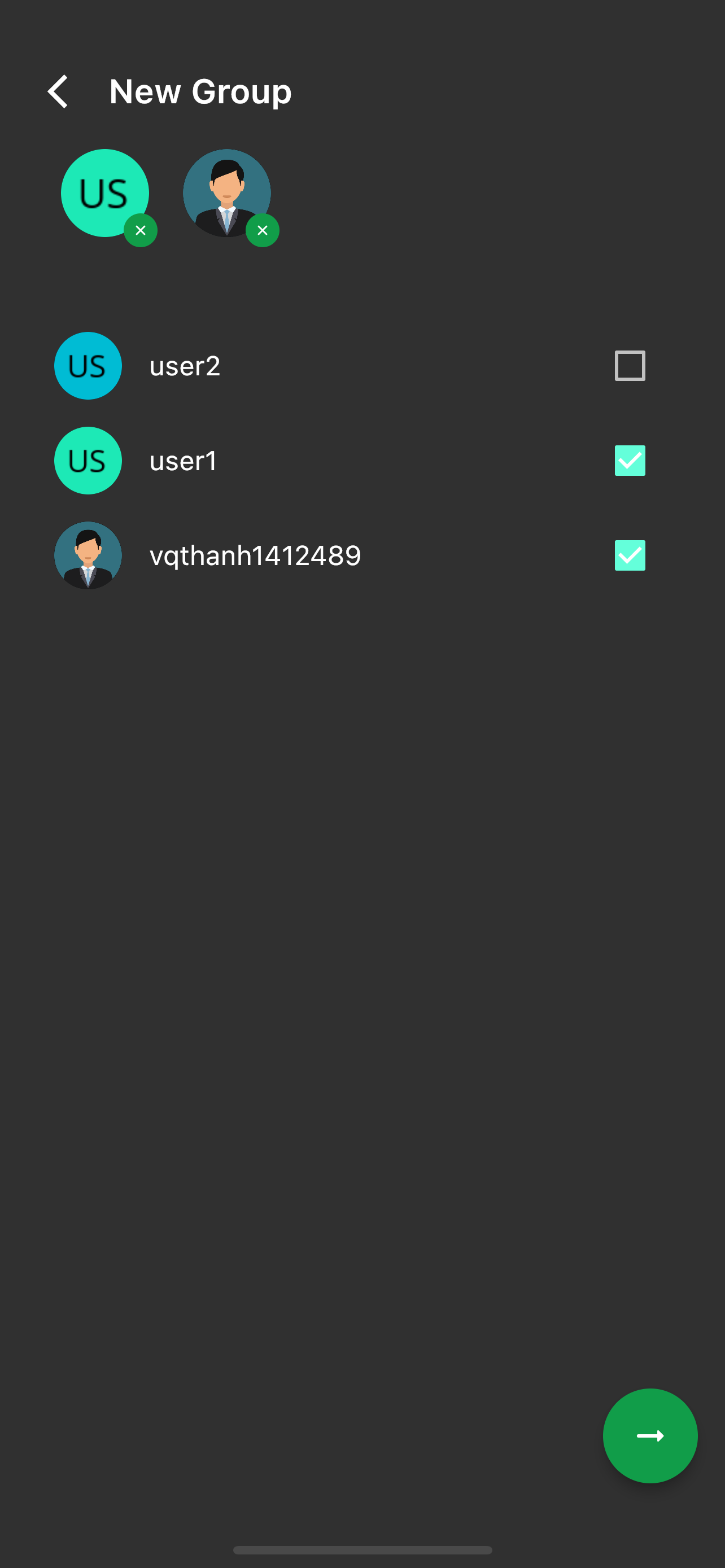Go back from New Group screen
This screenshot has height=1568, width=725.
click(58, 92)
